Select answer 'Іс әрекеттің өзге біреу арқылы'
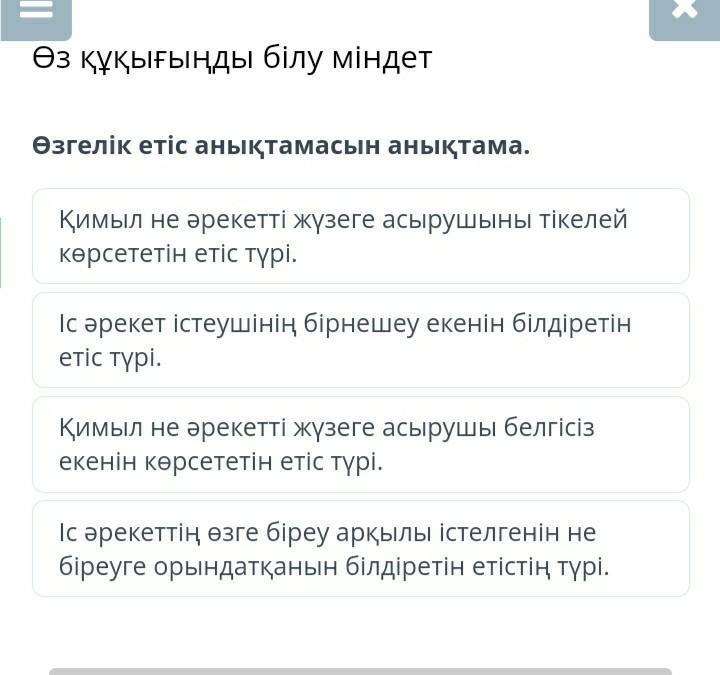 pyautogui.click(x=360, y=548)
